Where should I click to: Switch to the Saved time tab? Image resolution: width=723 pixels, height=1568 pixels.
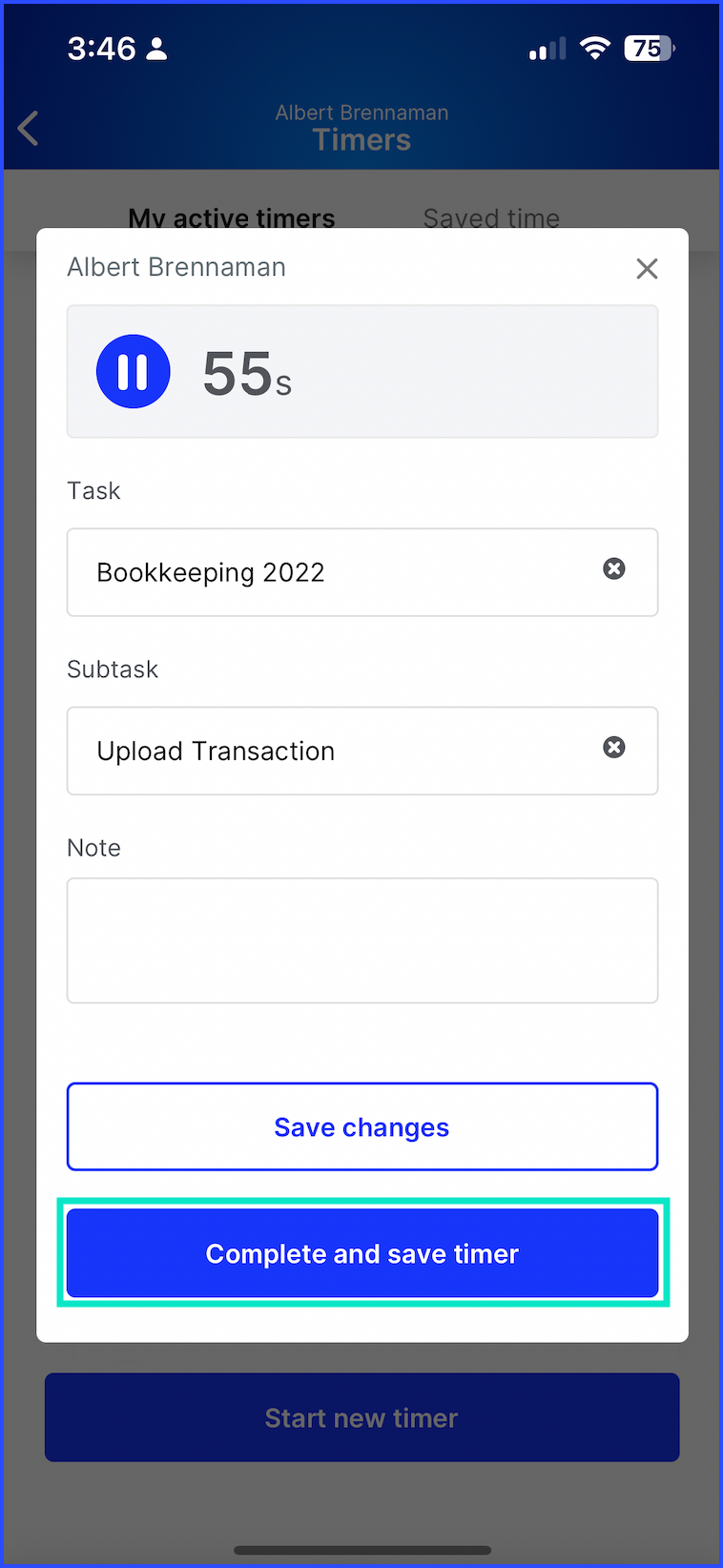pos(491,218)
